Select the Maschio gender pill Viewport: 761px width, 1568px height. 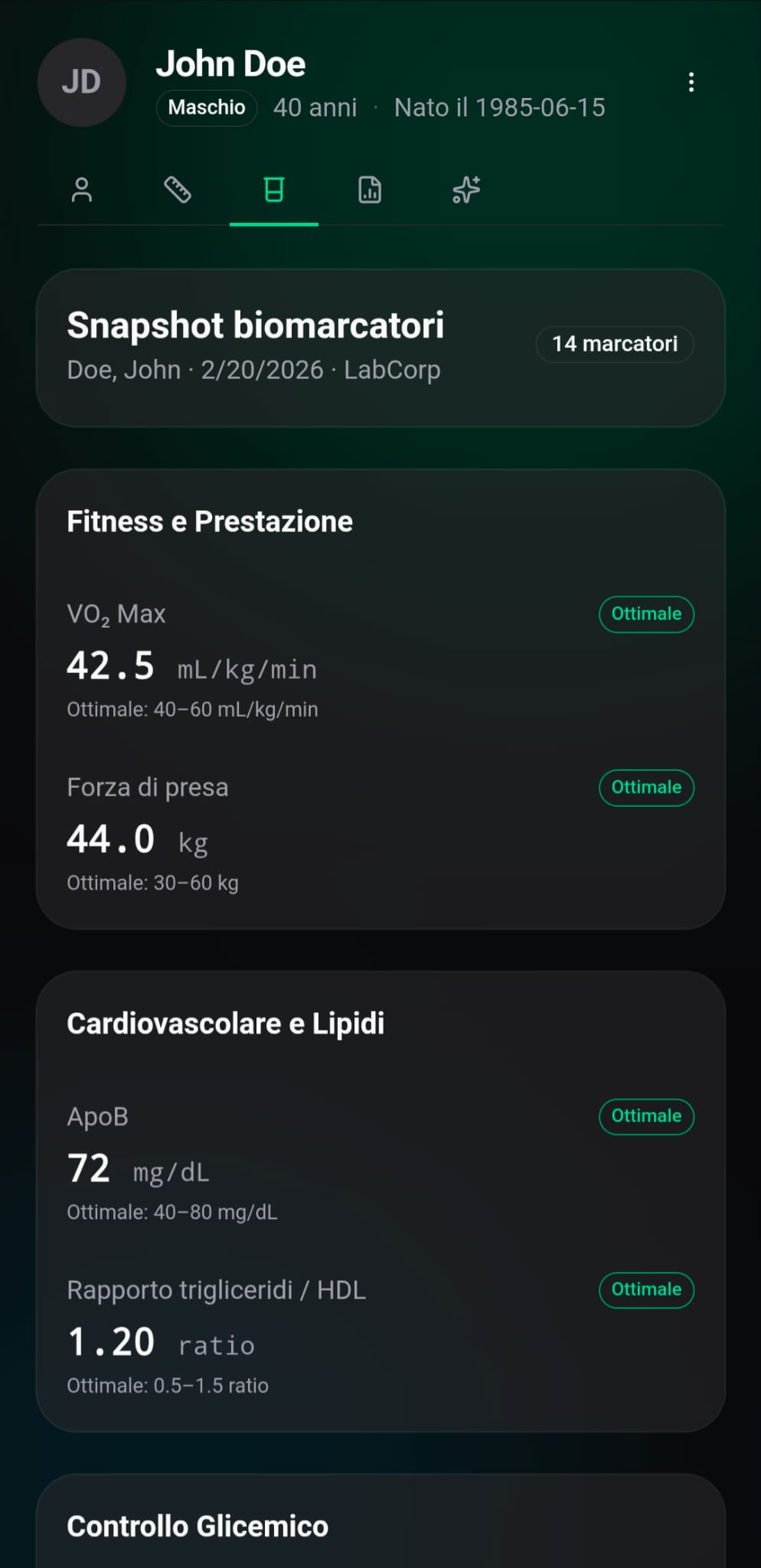(x=205, y=107)
